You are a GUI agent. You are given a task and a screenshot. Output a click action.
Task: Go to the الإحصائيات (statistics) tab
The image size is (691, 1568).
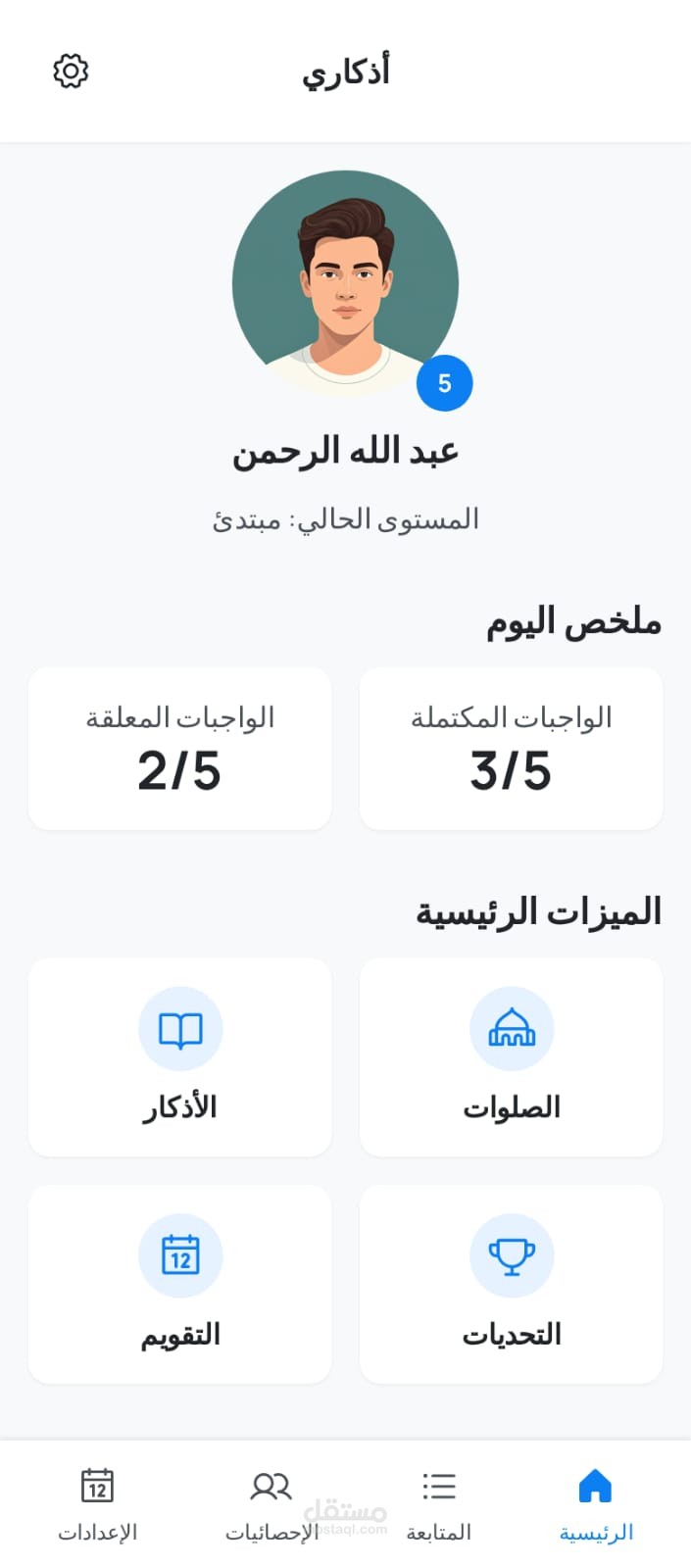[x=271, y=1504]
